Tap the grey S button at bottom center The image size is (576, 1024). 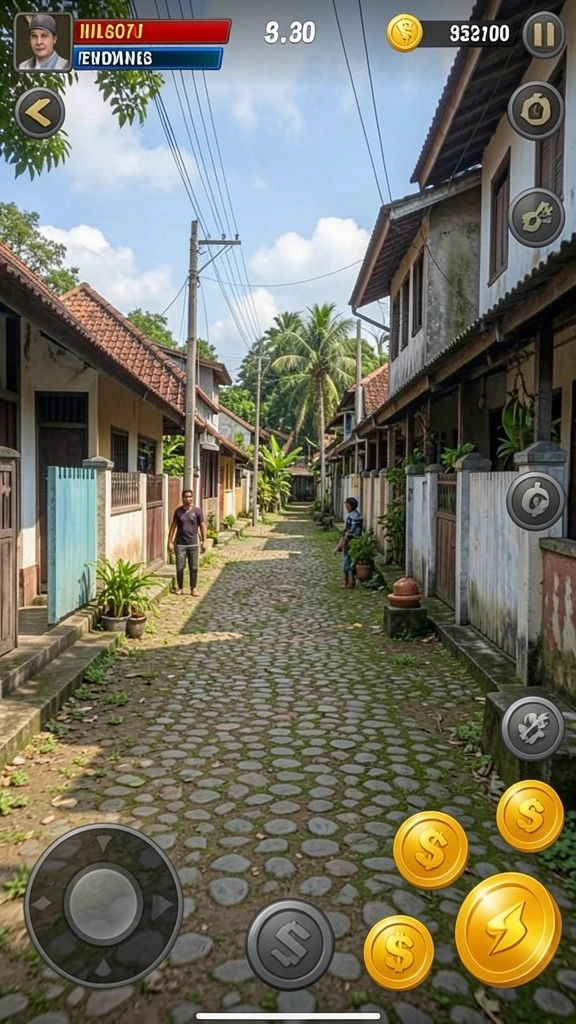point(290,944)
